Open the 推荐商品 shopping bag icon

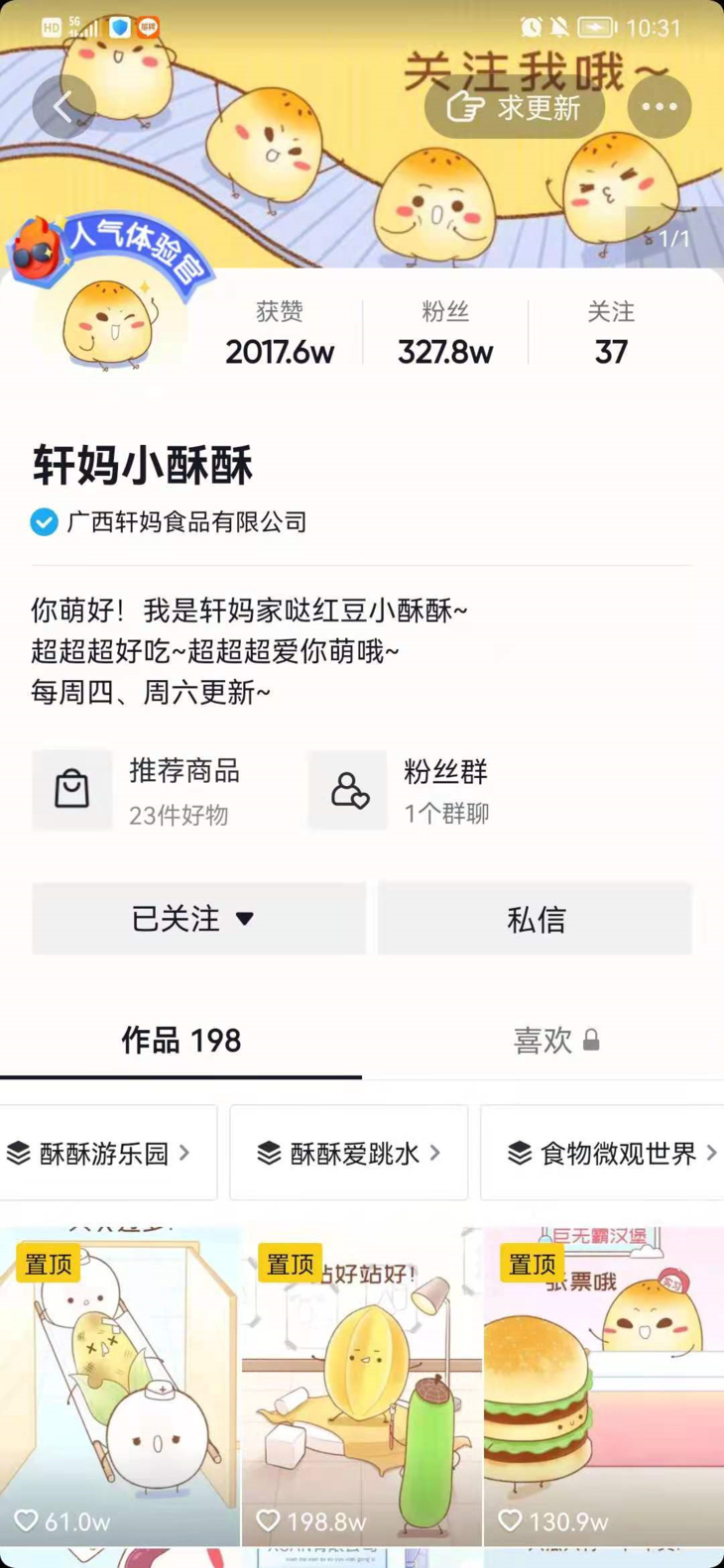point(72,790)
